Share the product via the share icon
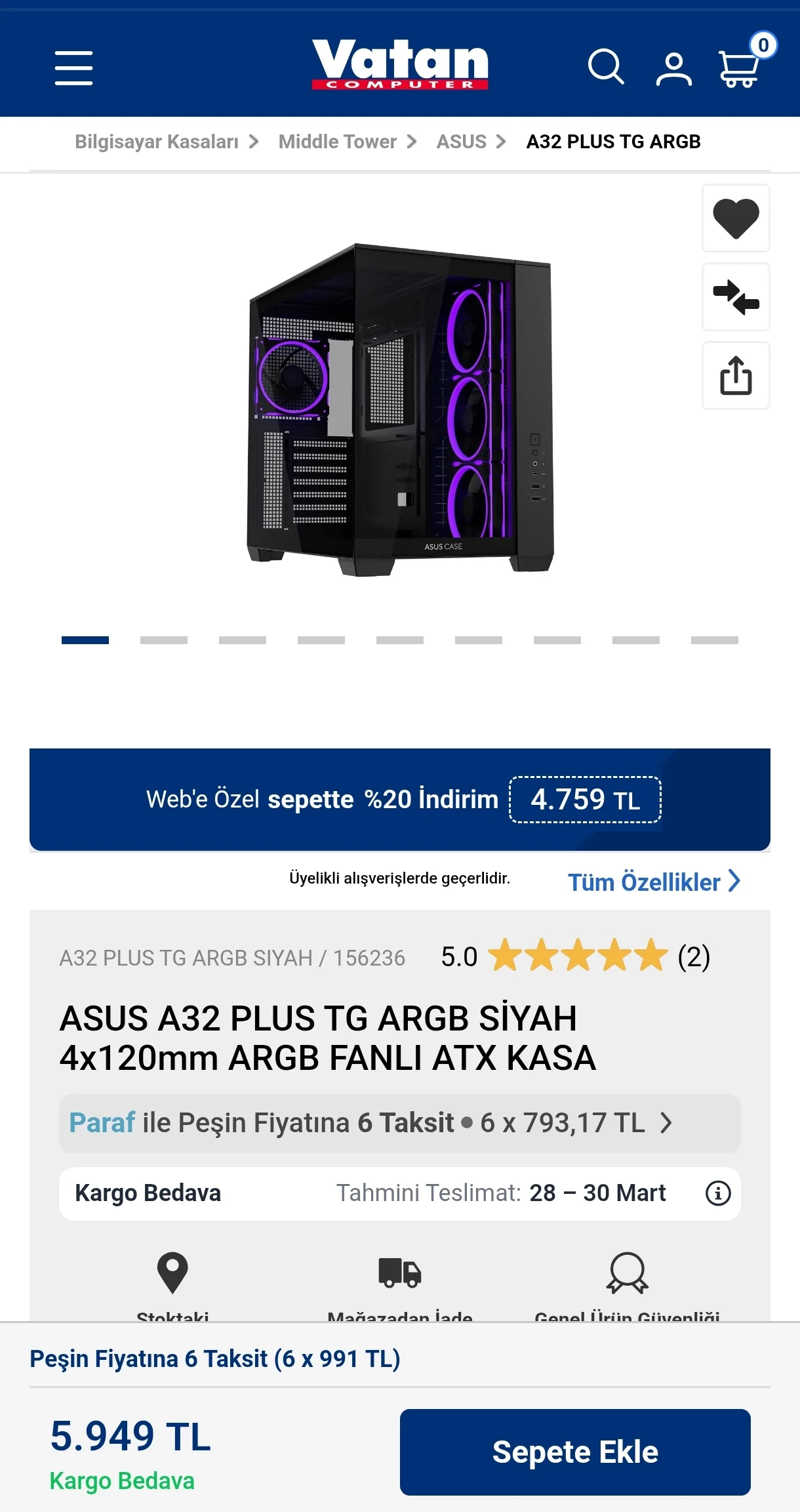Image resolution: width=800 pixels, height=1512 pixels. coord(736,376)
